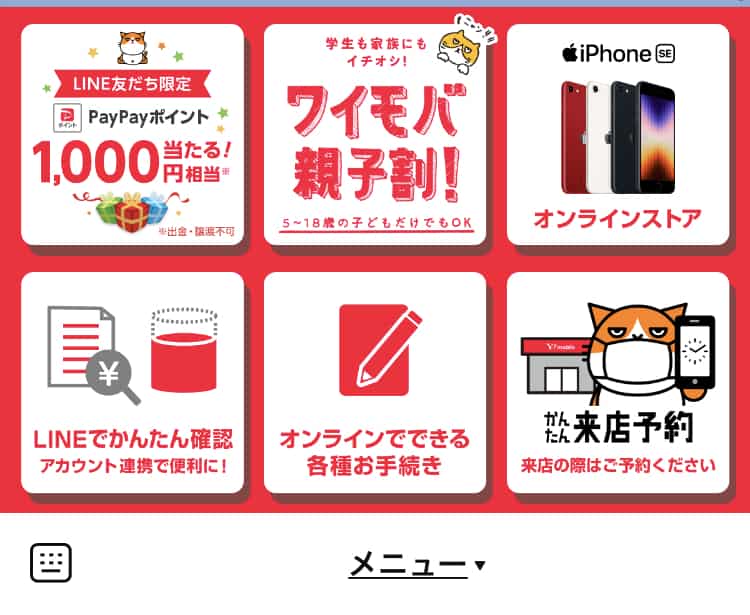
Task: Collapse the メニュー rich menu
Action: pos(416,565)
